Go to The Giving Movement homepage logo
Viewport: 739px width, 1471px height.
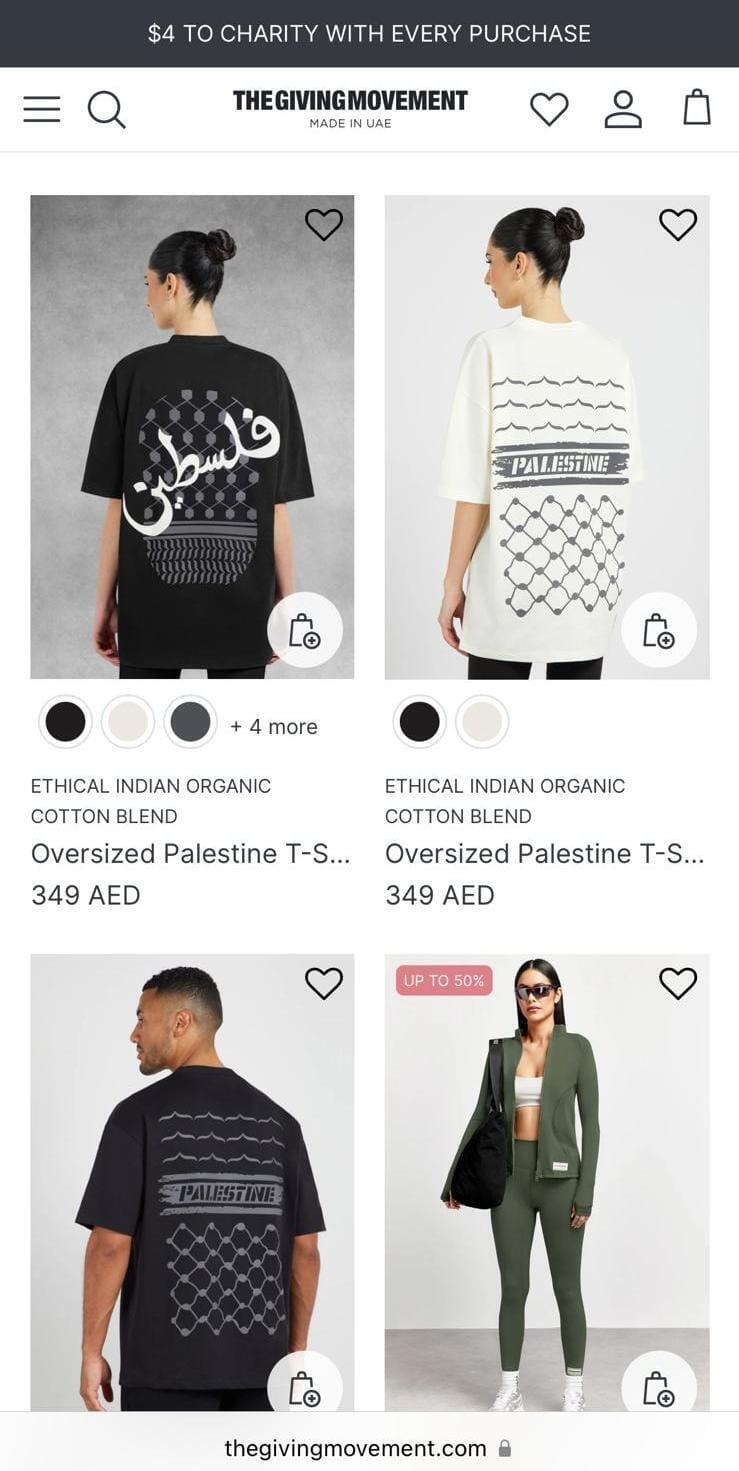pyautogui.click(x=352, y=107)
